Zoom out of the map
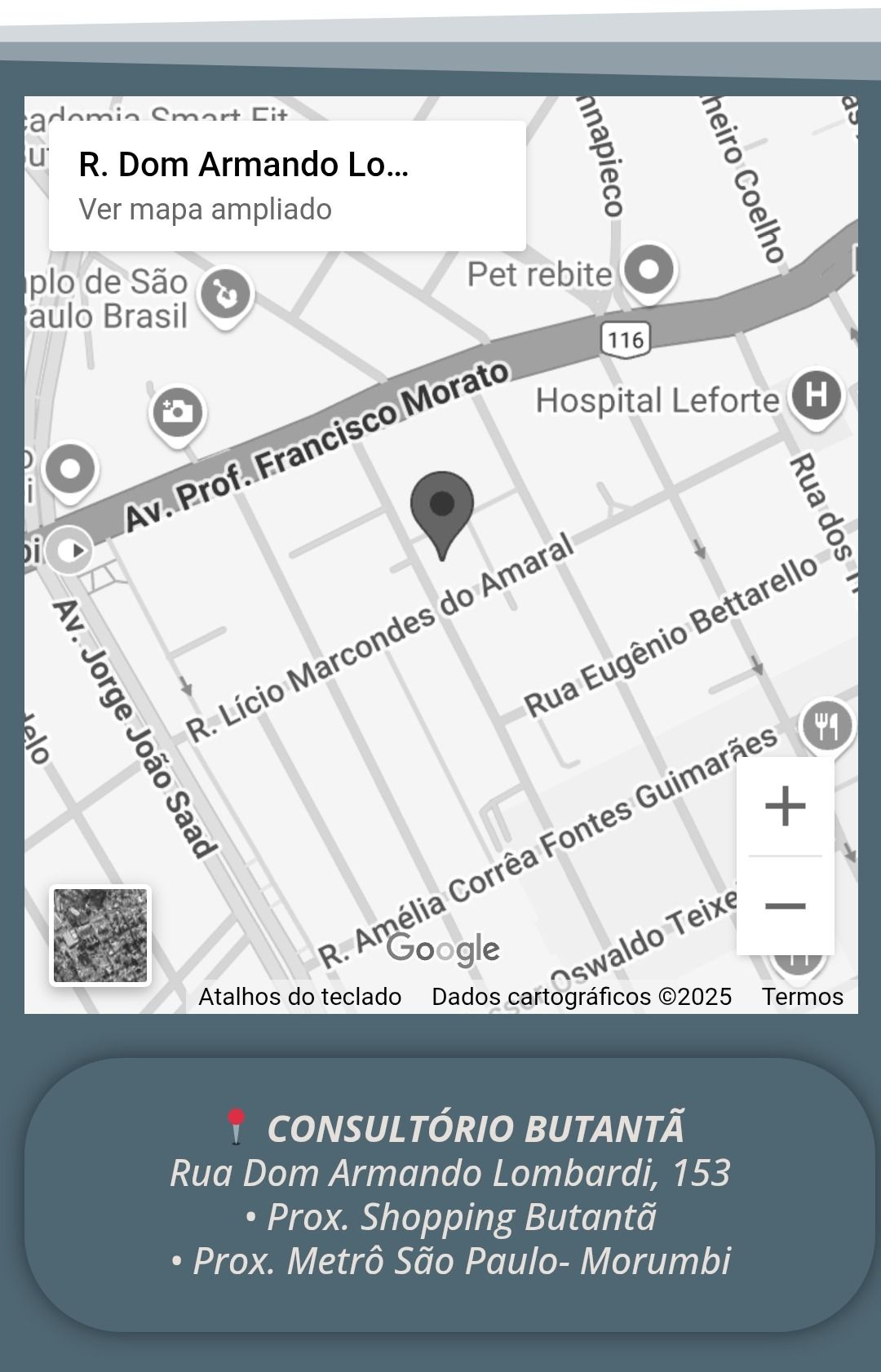The image size is (881, 1372). (785, 906)
